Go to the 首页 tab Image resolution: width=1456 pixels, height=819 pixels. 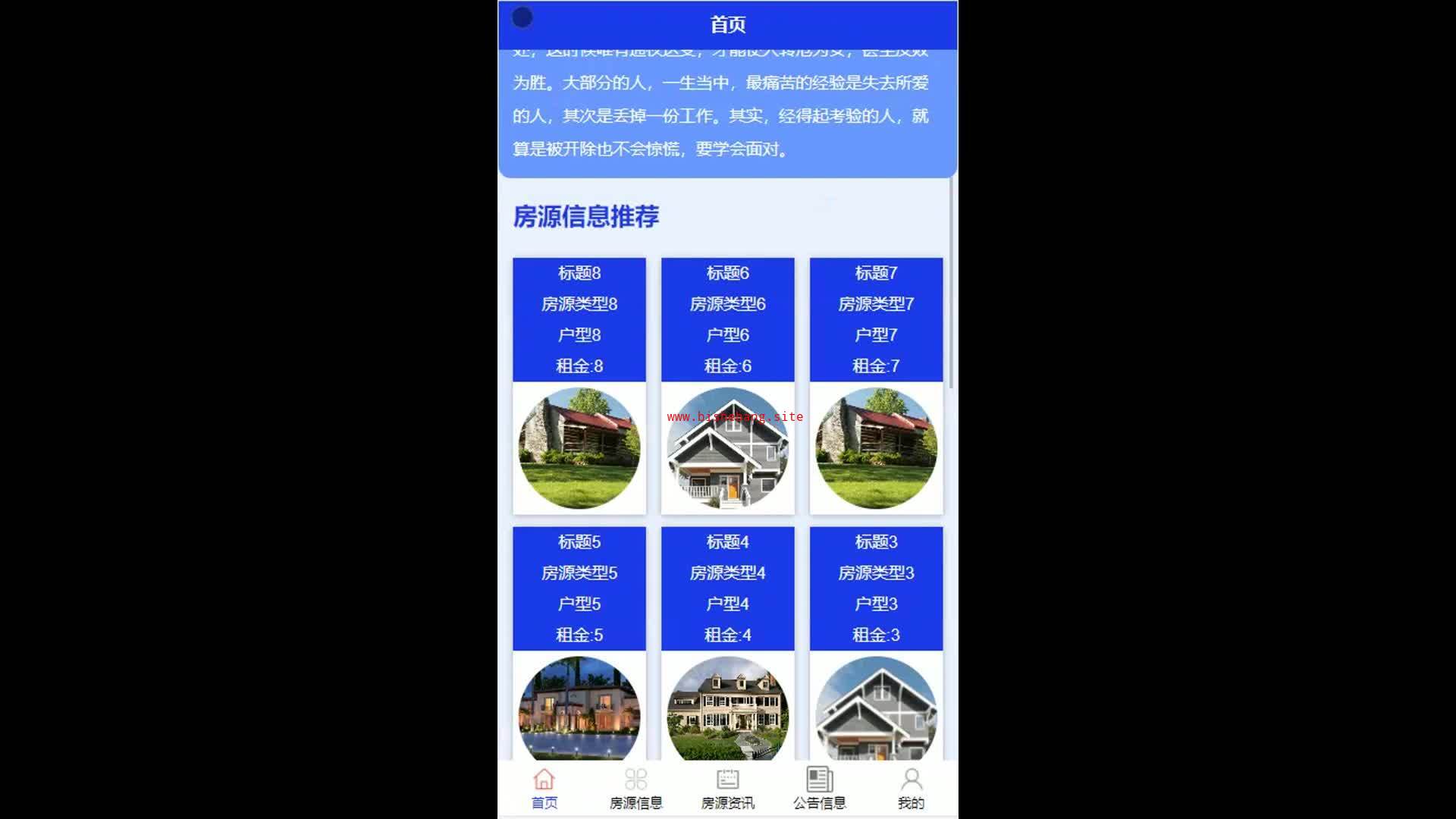click(544, 789)
